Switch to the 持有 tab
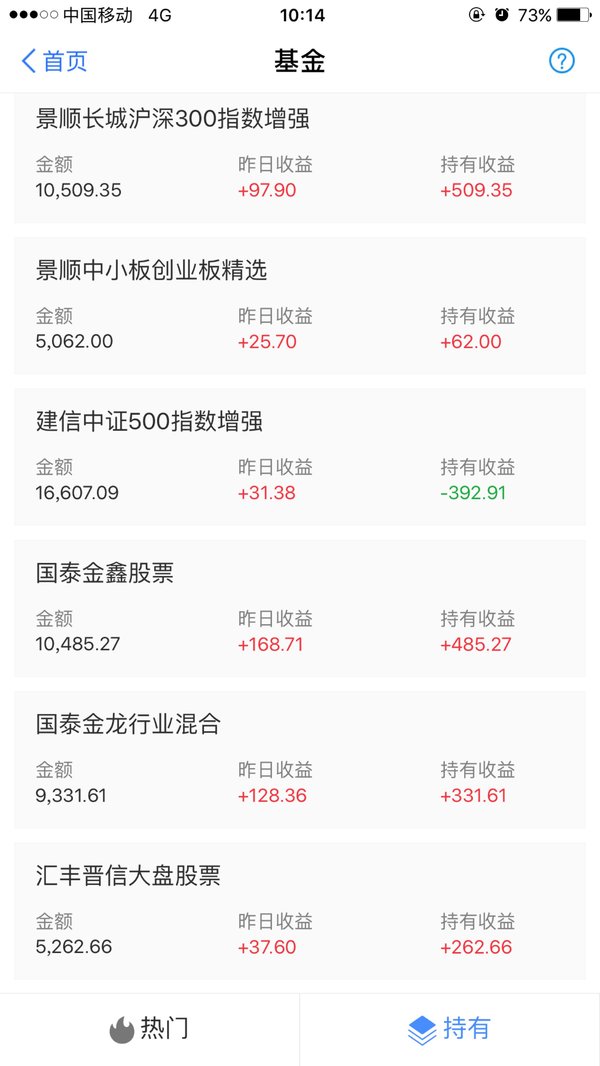600x1066 pixels. coord(450,1029)
